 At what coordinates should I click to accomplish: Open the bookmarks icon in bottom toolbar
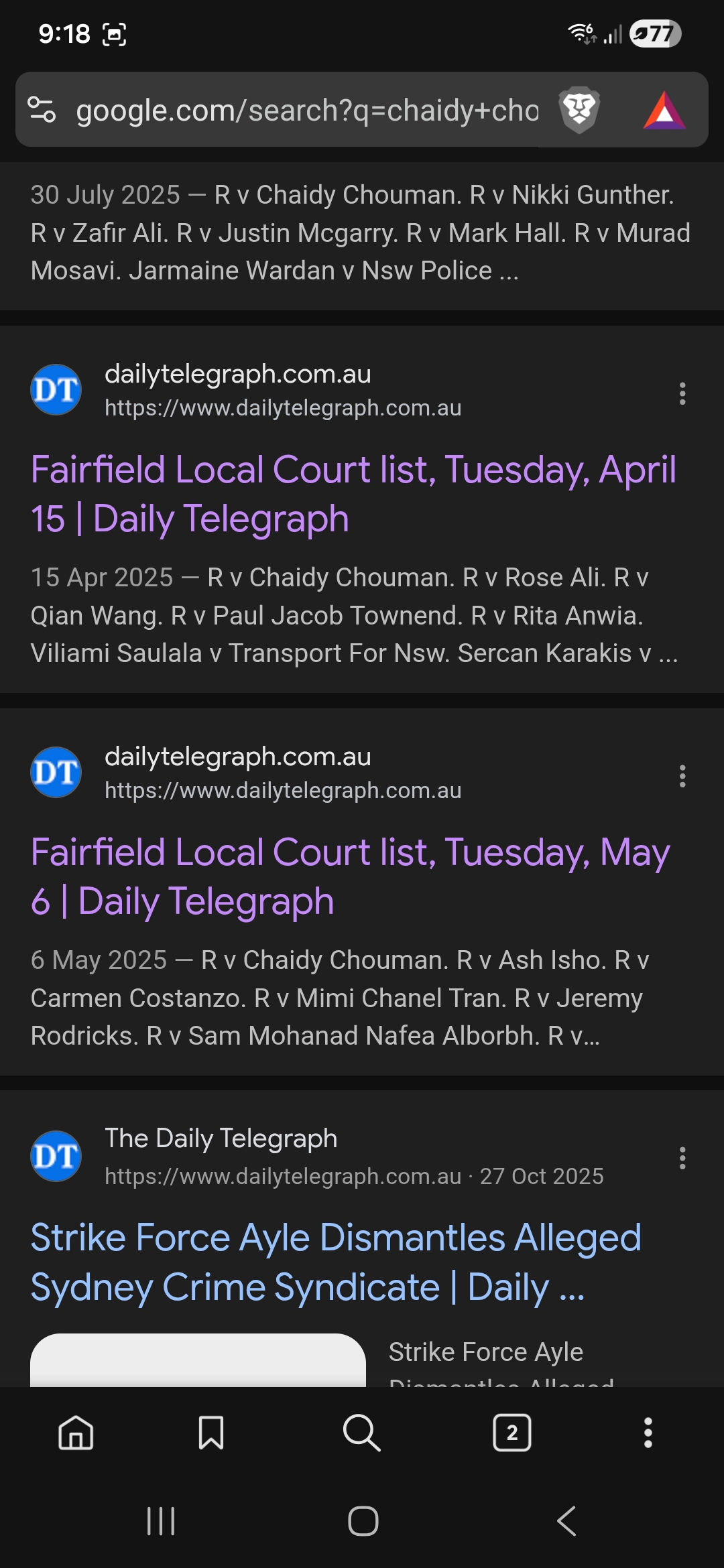tap(211, 1433)
